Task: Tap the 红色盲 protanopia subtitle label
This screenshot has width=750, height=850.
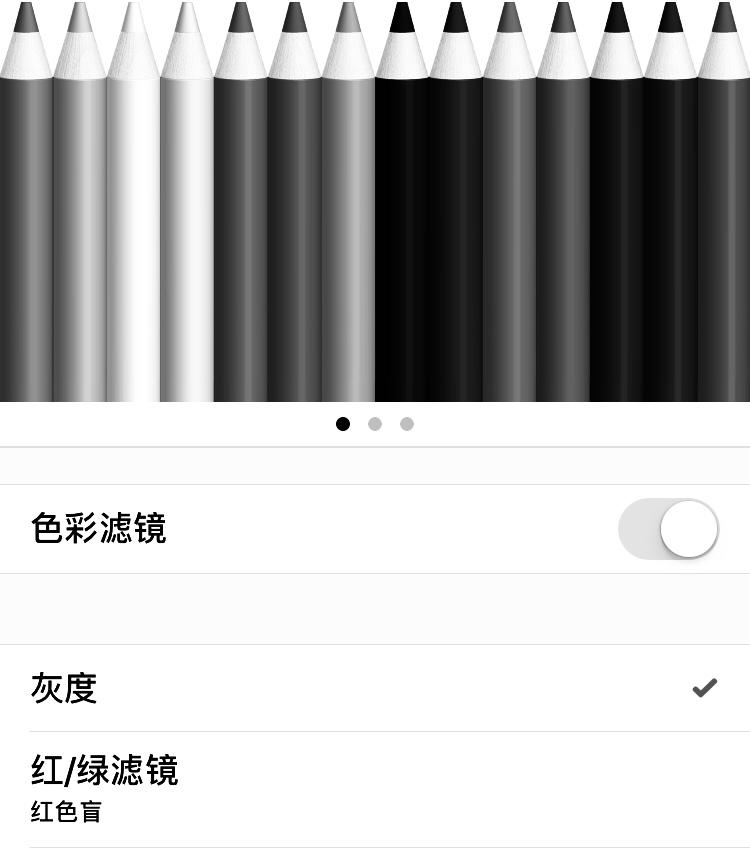Action: pos(65,812)
